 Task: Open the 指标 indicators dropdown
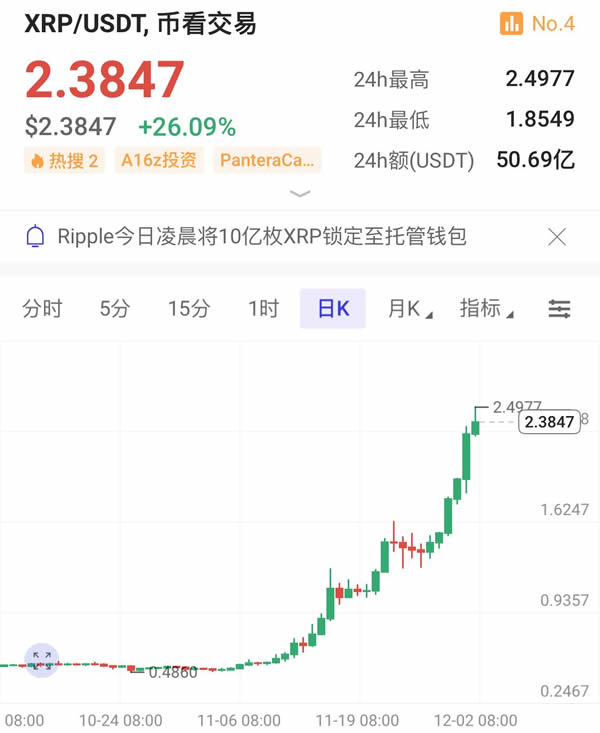(x=485, y=309)
